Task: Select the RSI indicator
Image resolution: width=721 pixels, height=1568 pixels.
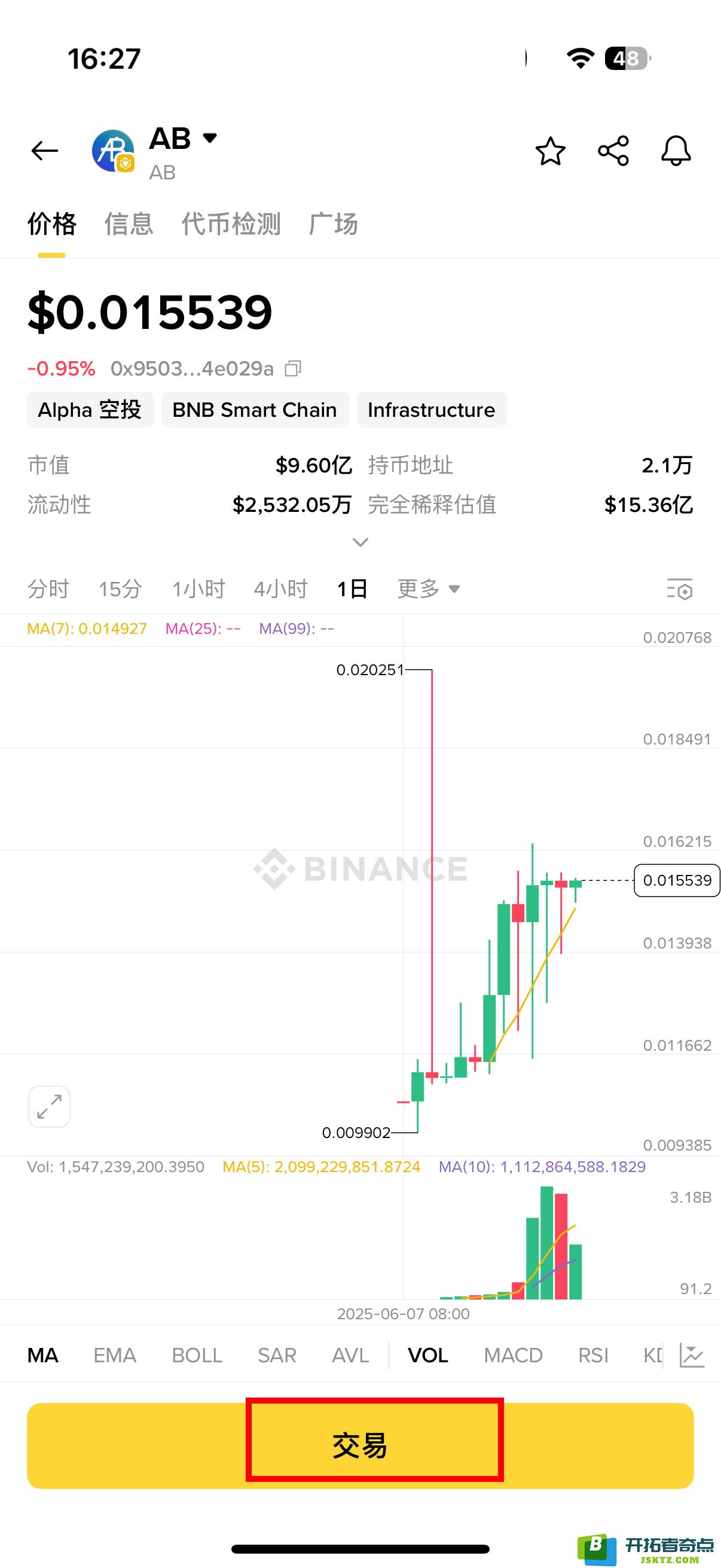Action: [593, 1355]
